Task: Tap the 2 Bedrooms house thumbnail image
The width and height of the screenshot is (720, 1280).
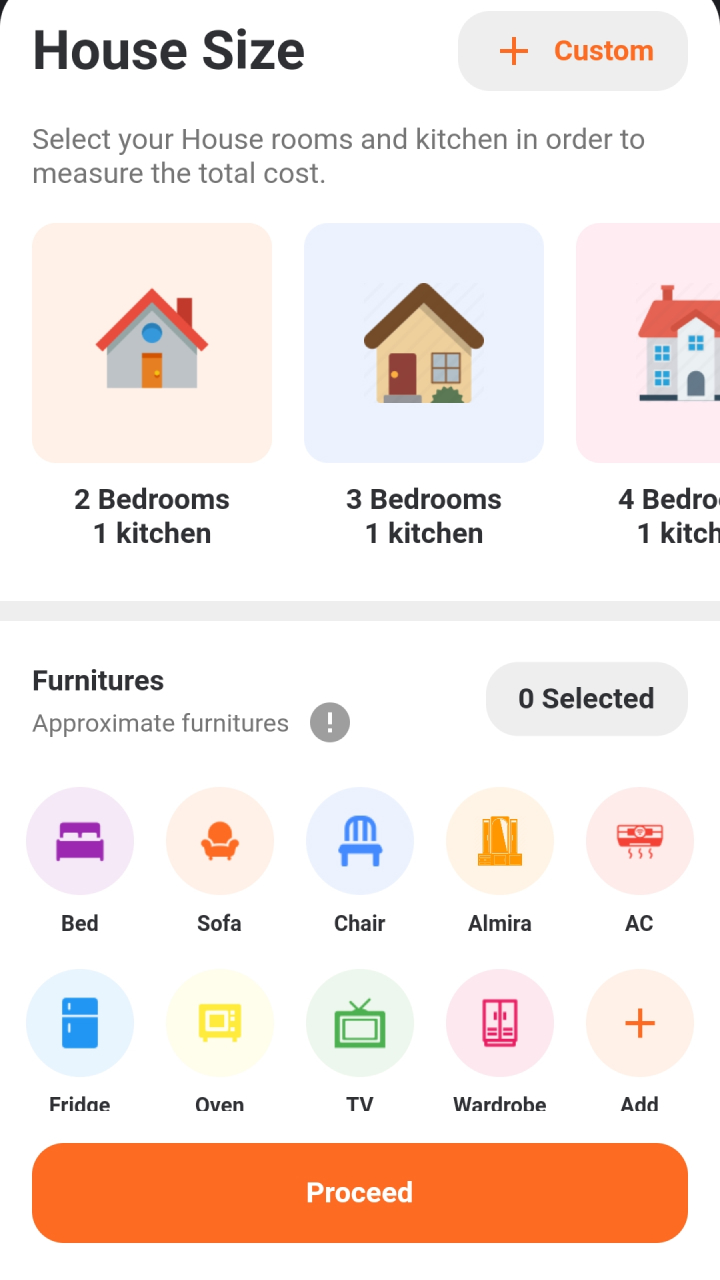Action: pos(151,343)
